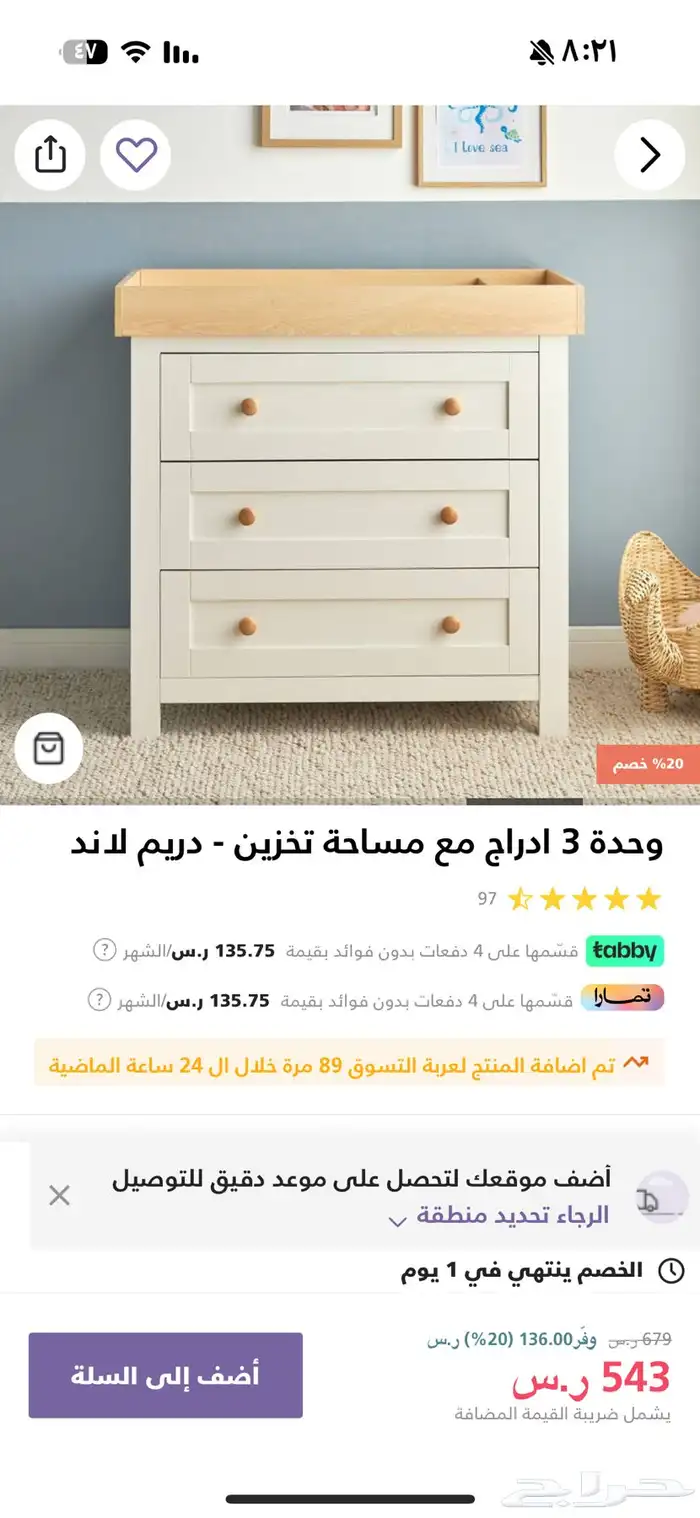The height and width of the screenshot is (1518, 700).
Task: Open the shopping bag icon on the image
Action: (49, 748)
